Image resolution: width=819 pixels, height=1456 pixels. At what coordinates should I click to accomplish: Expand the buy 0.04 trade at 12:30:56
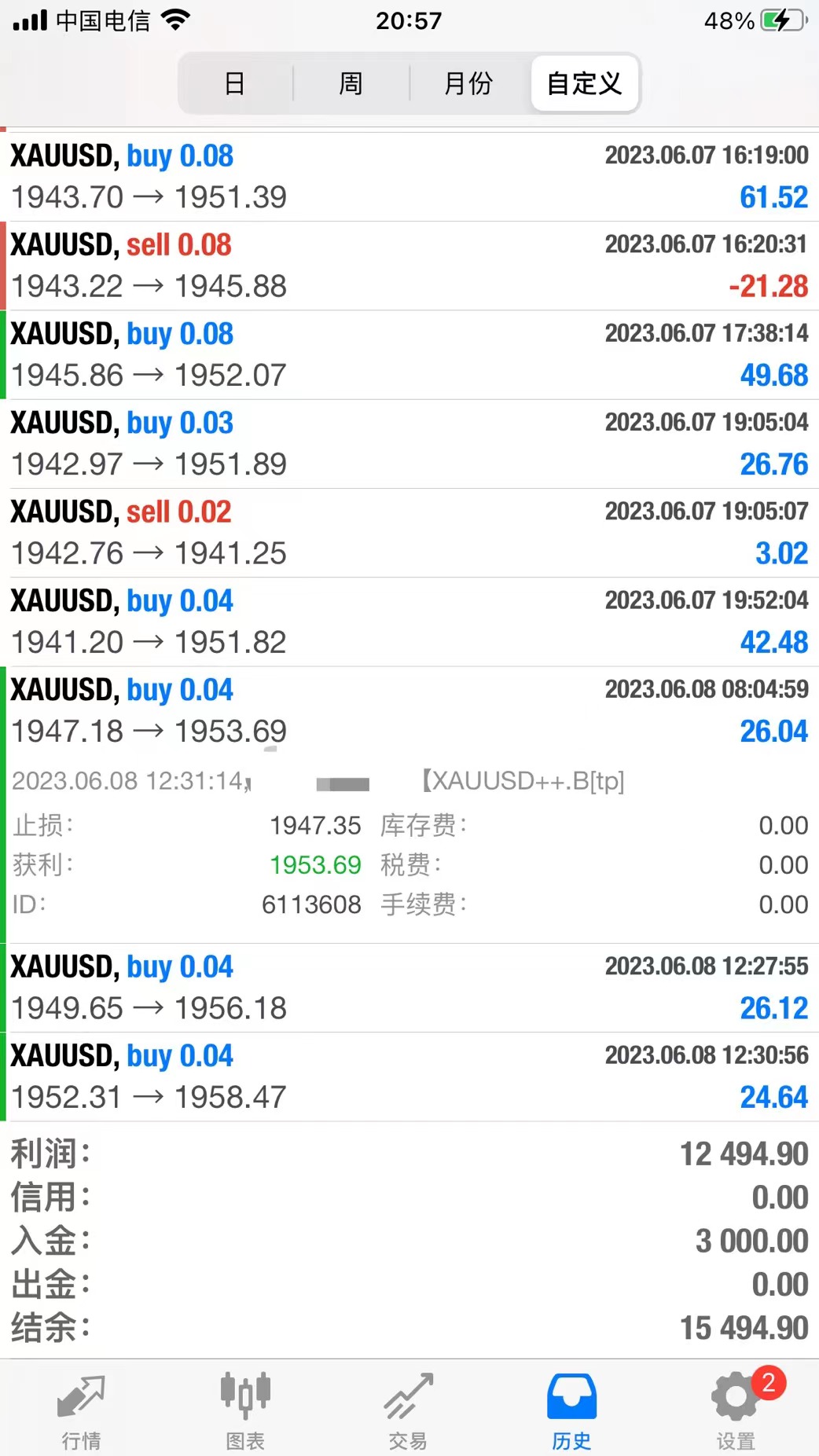point(409,1076)
